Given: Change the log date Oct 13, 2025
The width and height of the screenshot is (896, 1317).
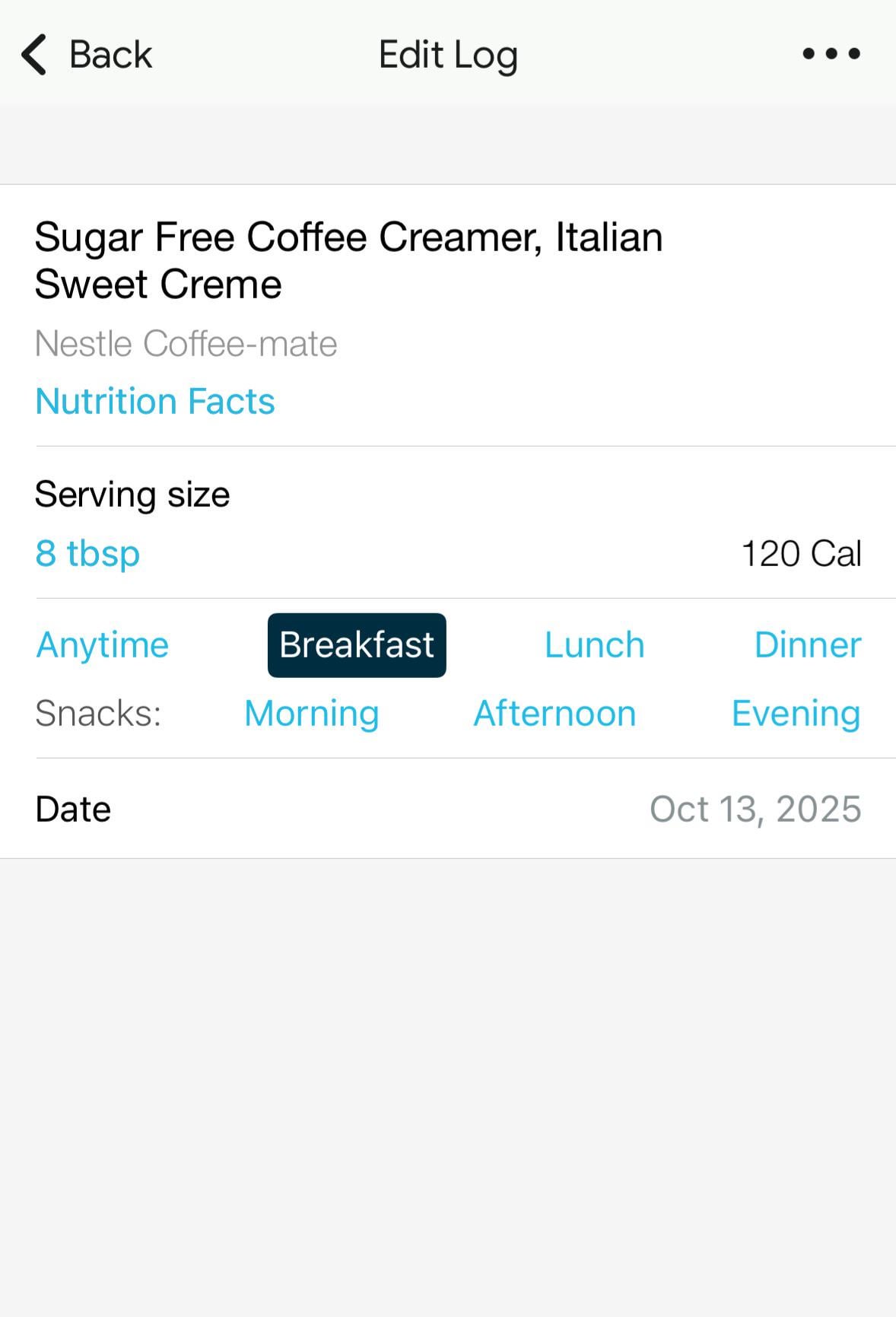Looking at the screenshot, I should pyautogui.click(x=755, y=809).
